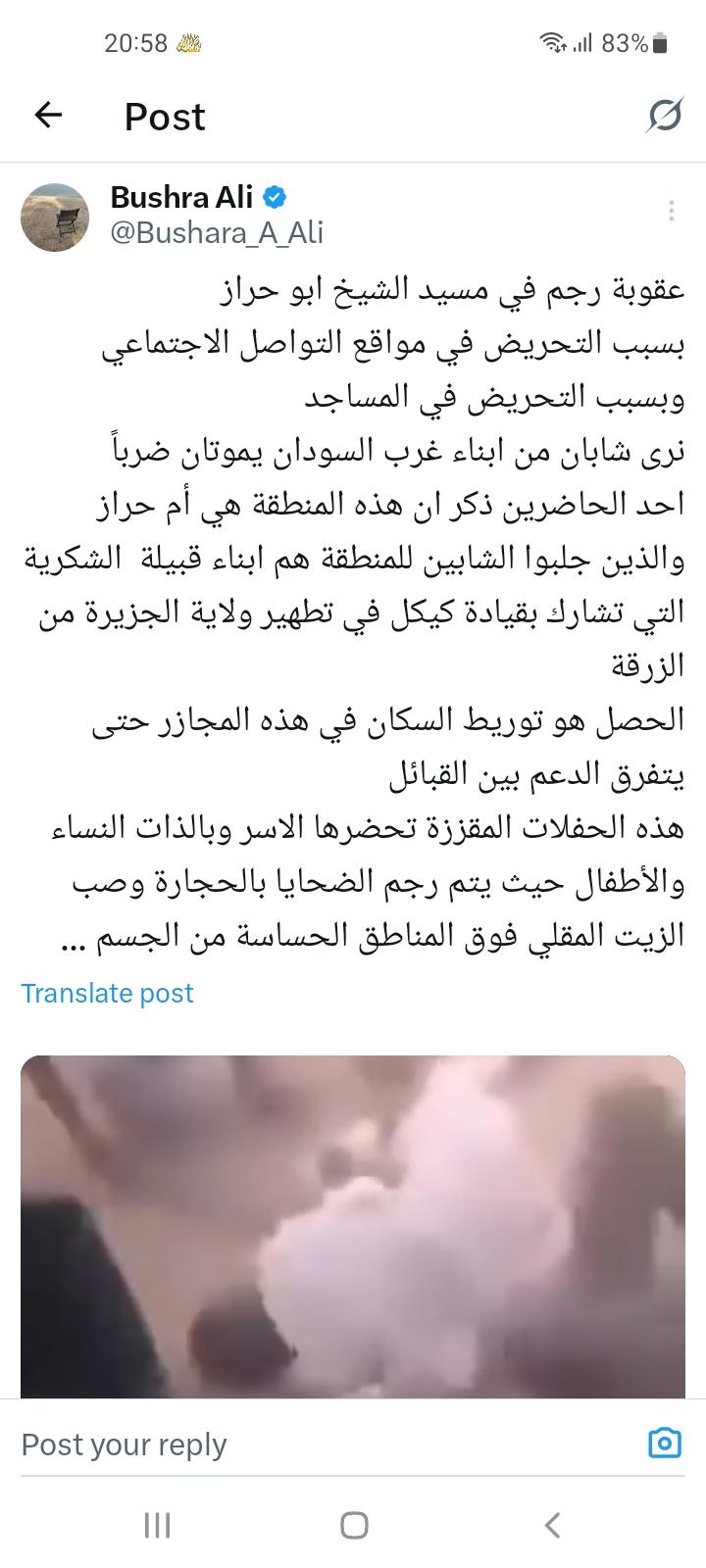Open the blurred video in the post

[x=353, y=1225]
